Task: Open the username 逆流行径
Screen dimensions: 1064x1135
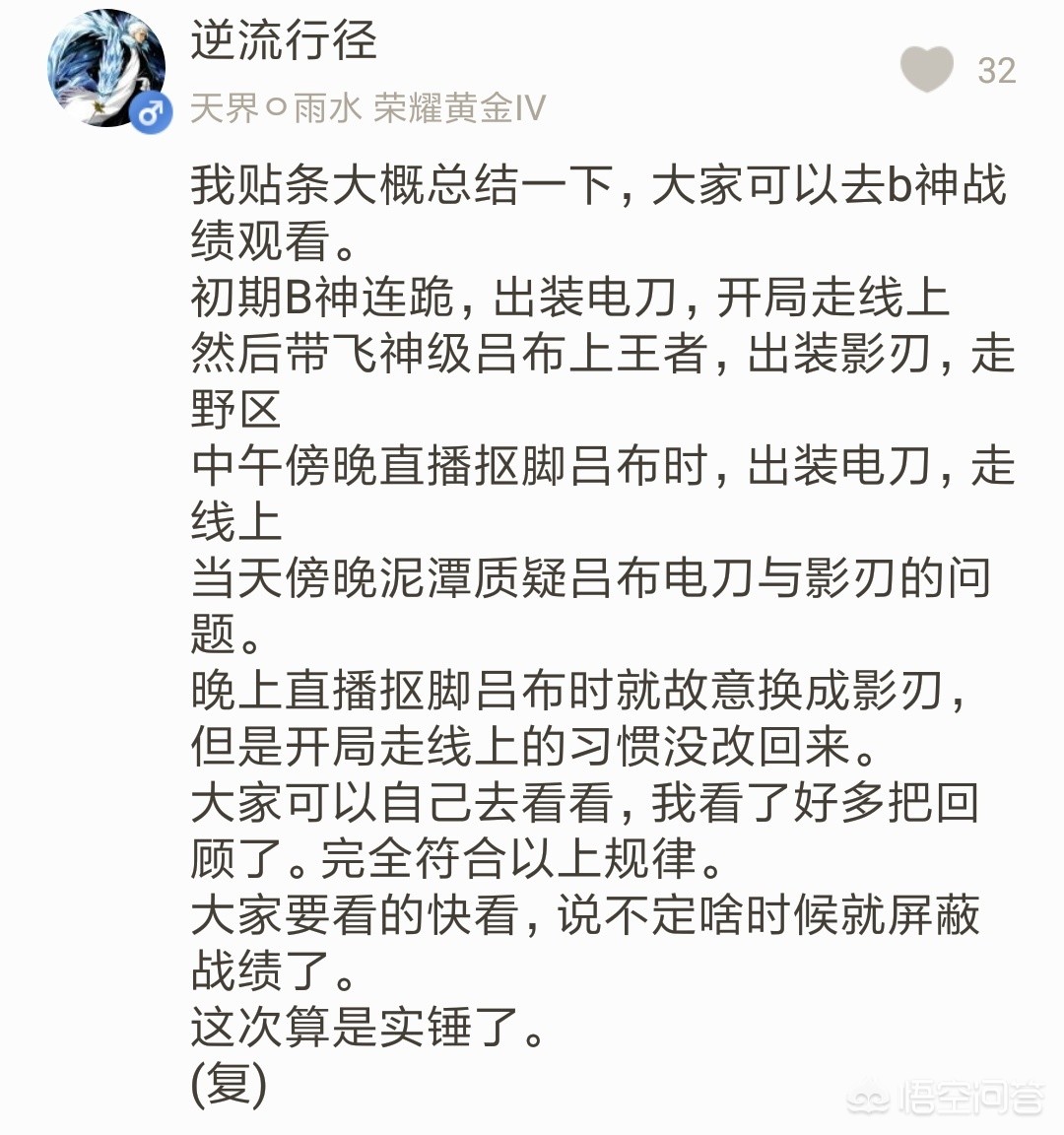Action: 284,40
